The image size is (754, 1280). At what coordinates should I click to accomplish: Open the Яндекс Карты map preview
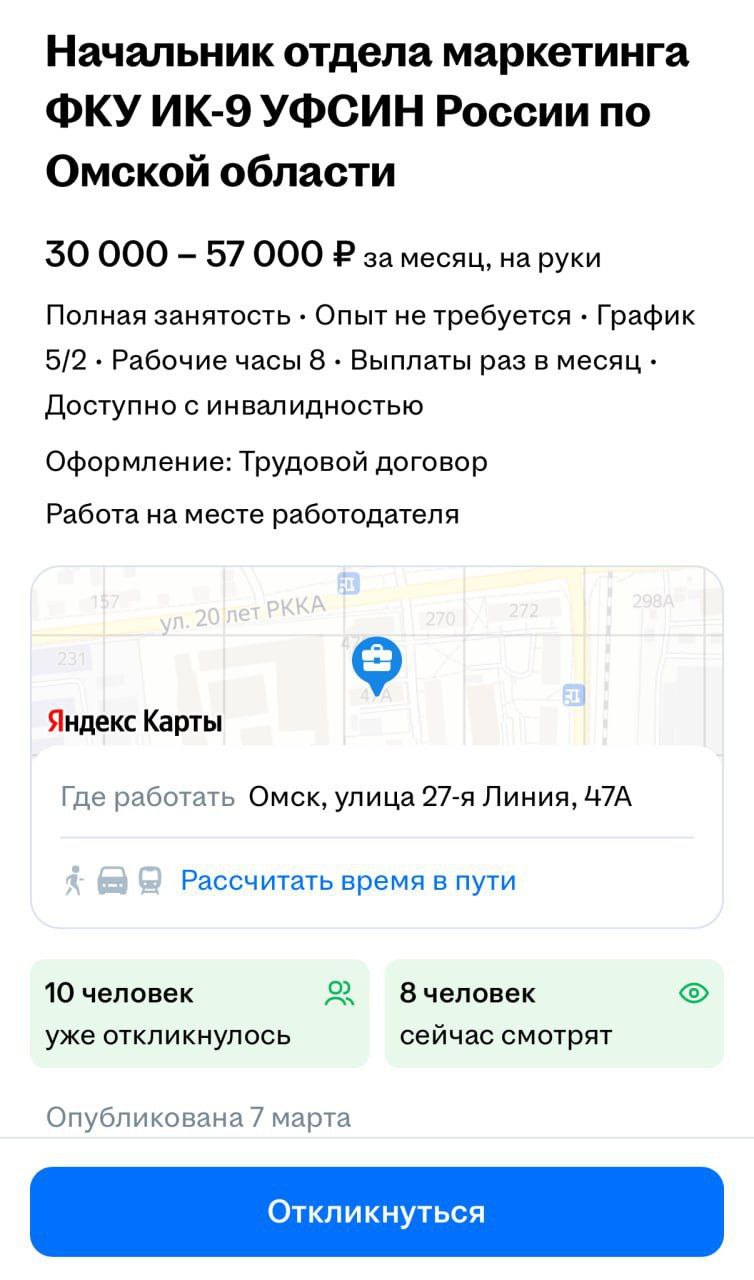[376, 657]
